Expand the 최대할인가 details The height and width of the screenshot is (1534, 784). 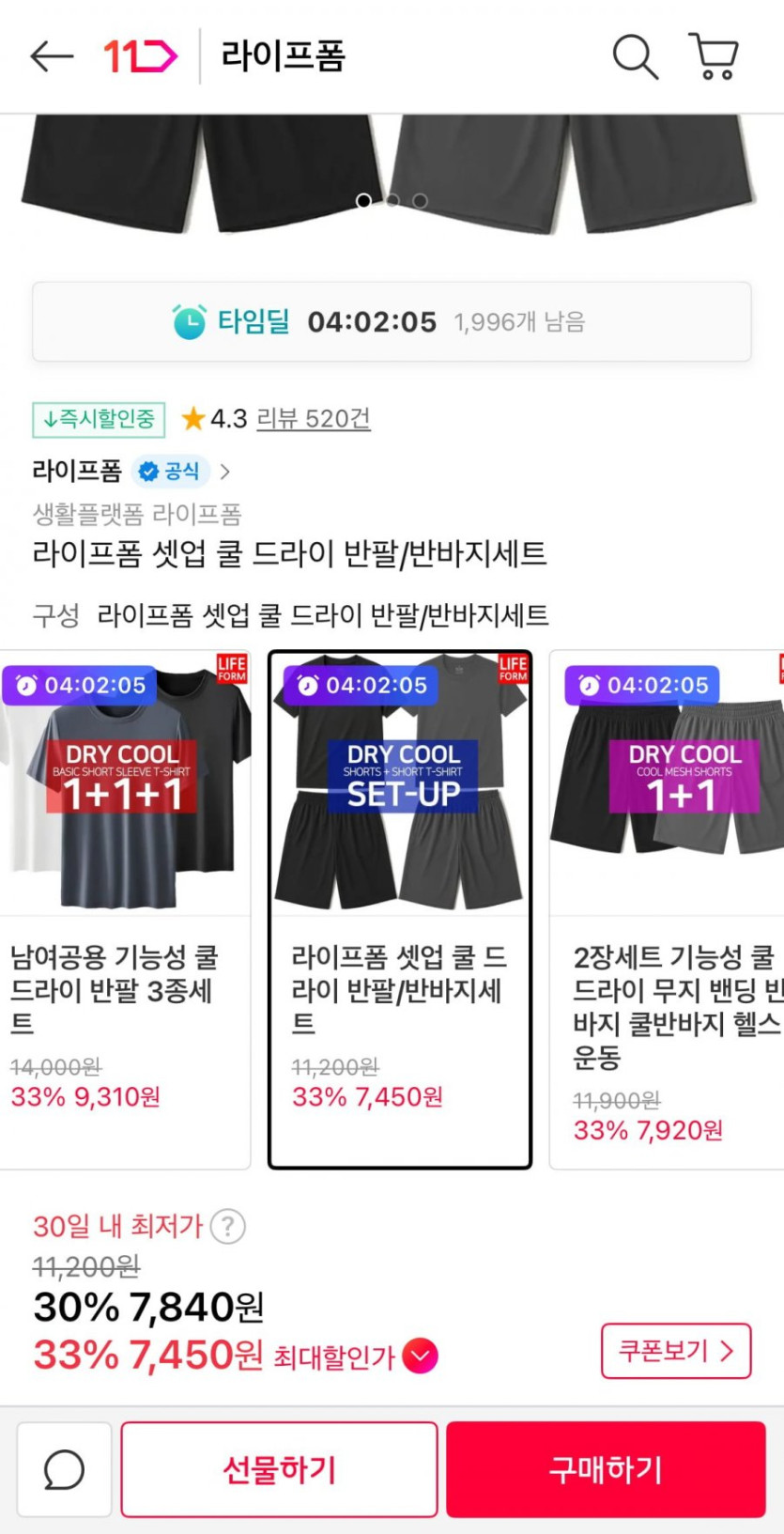point(420,1356)
